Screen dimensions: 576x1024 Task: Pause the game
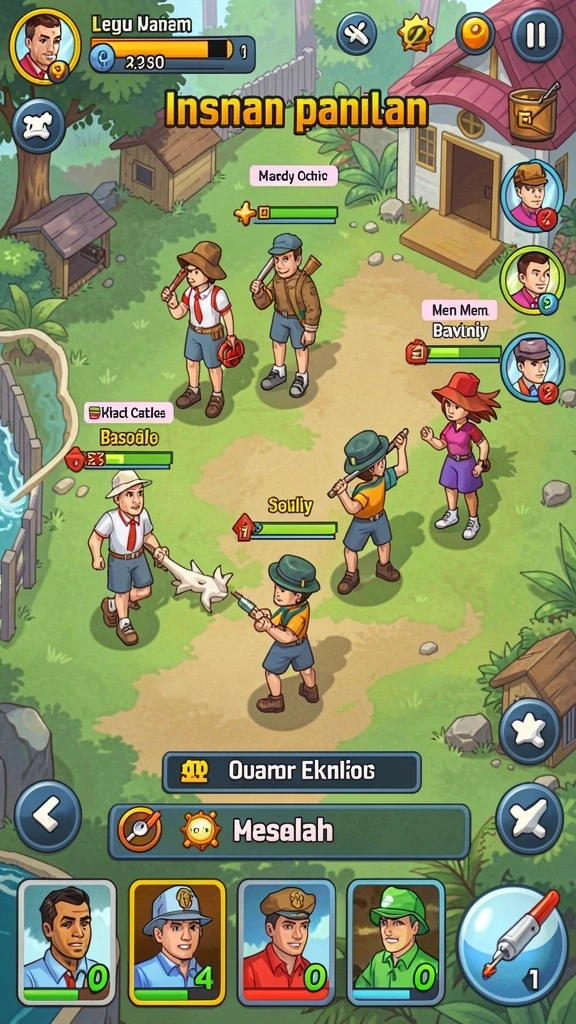pyautogui.click(x=536, y=35)
